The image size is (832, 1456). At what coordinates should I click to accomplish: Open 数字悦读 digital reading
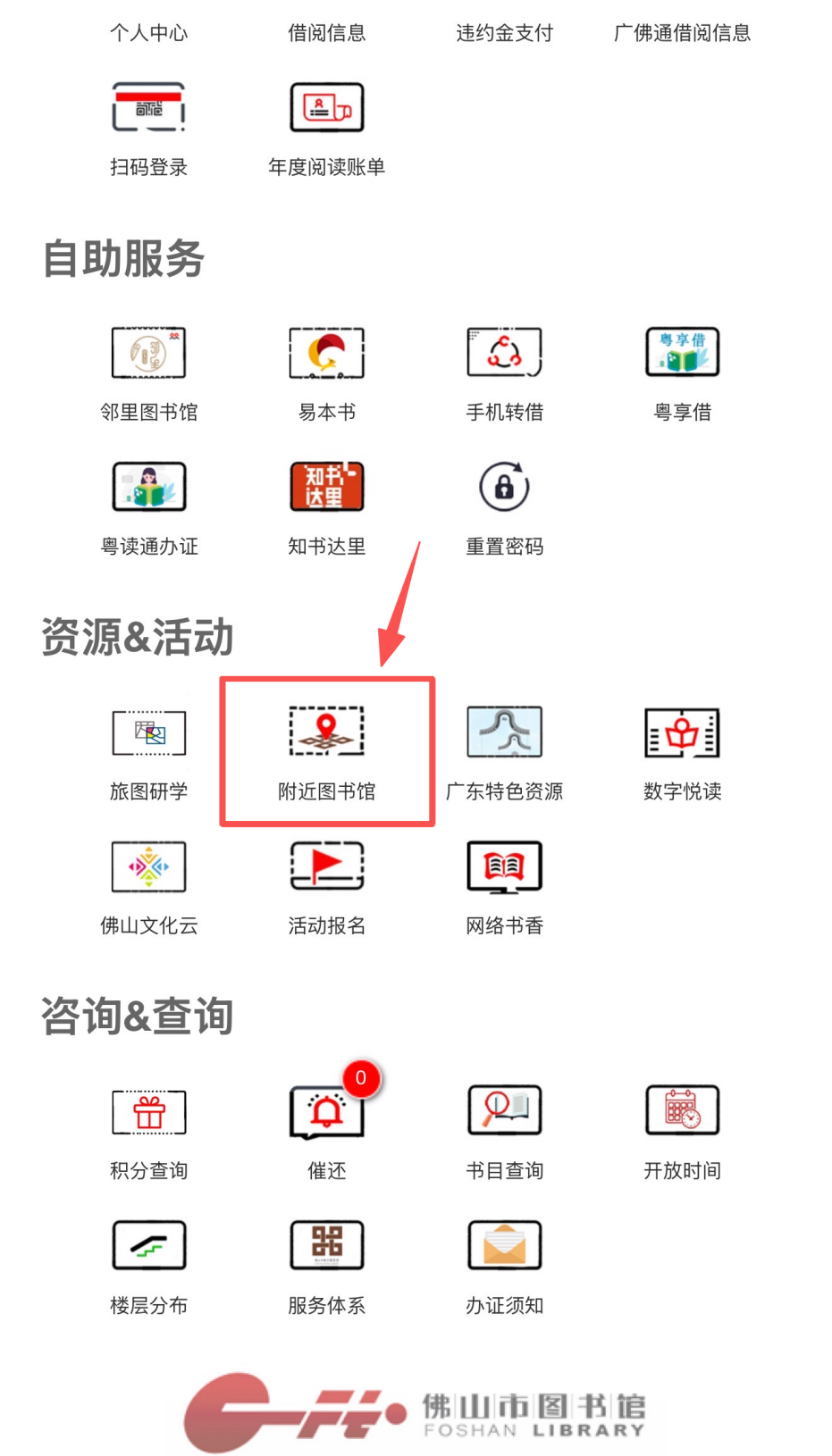pos(682,734)
